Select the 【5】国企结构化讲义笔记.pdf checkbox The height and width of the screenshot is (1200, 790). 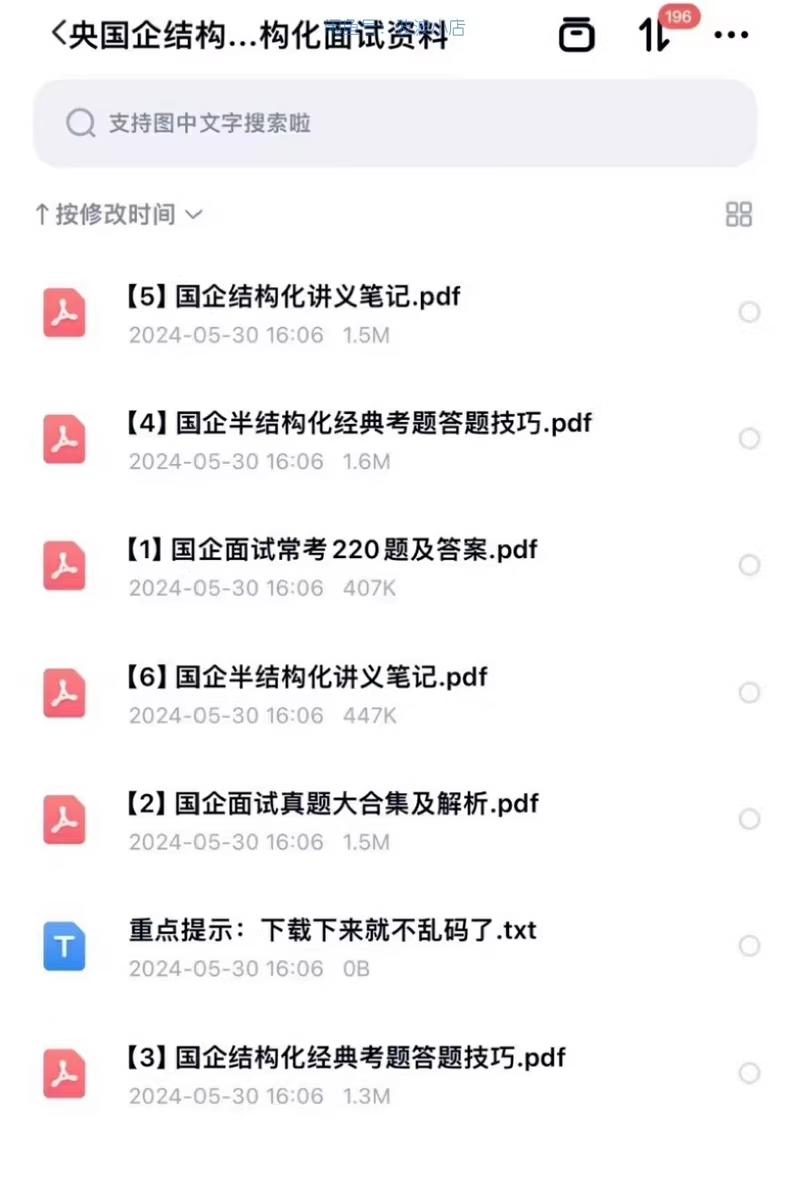[x=749, y=312]
